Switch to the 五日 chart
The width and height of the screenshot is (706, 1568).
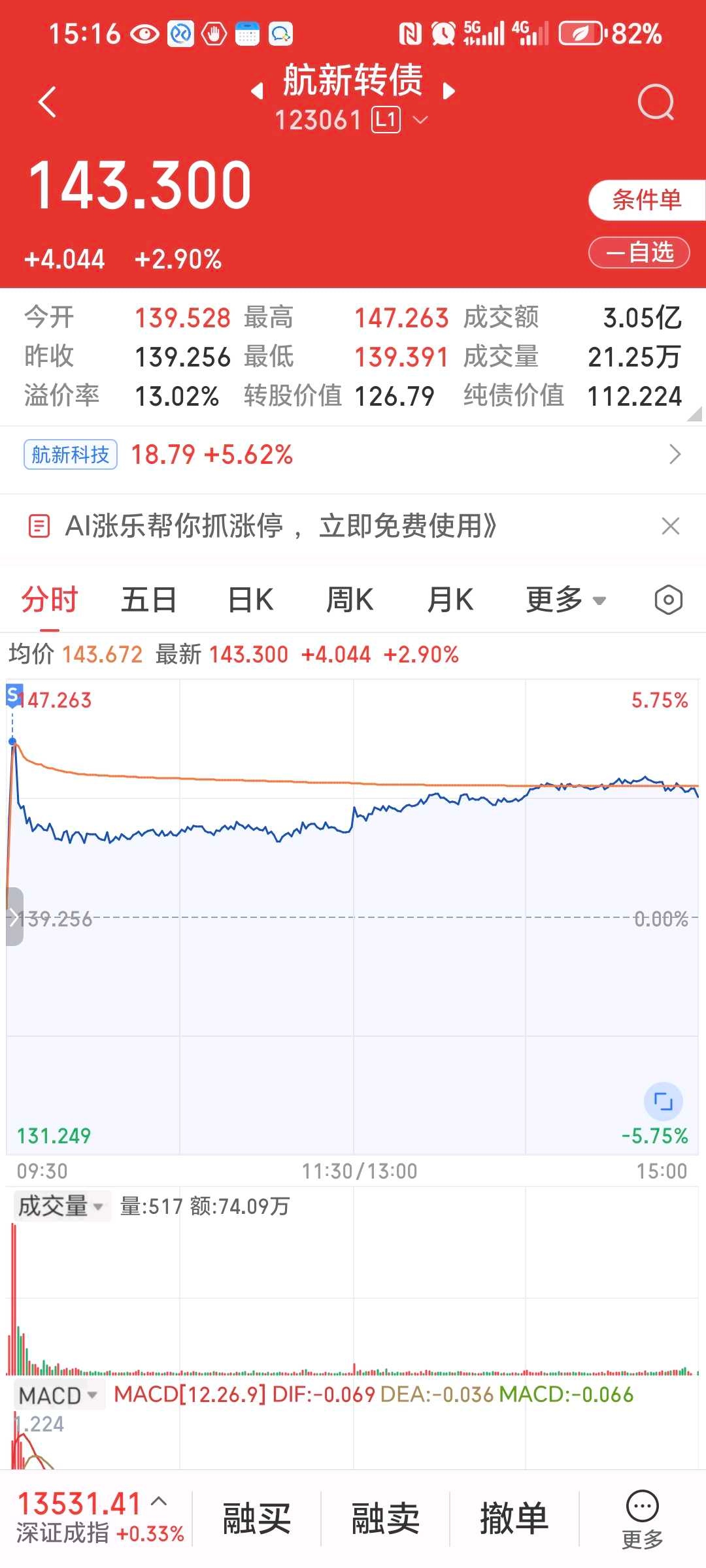(x=149, y=600)
